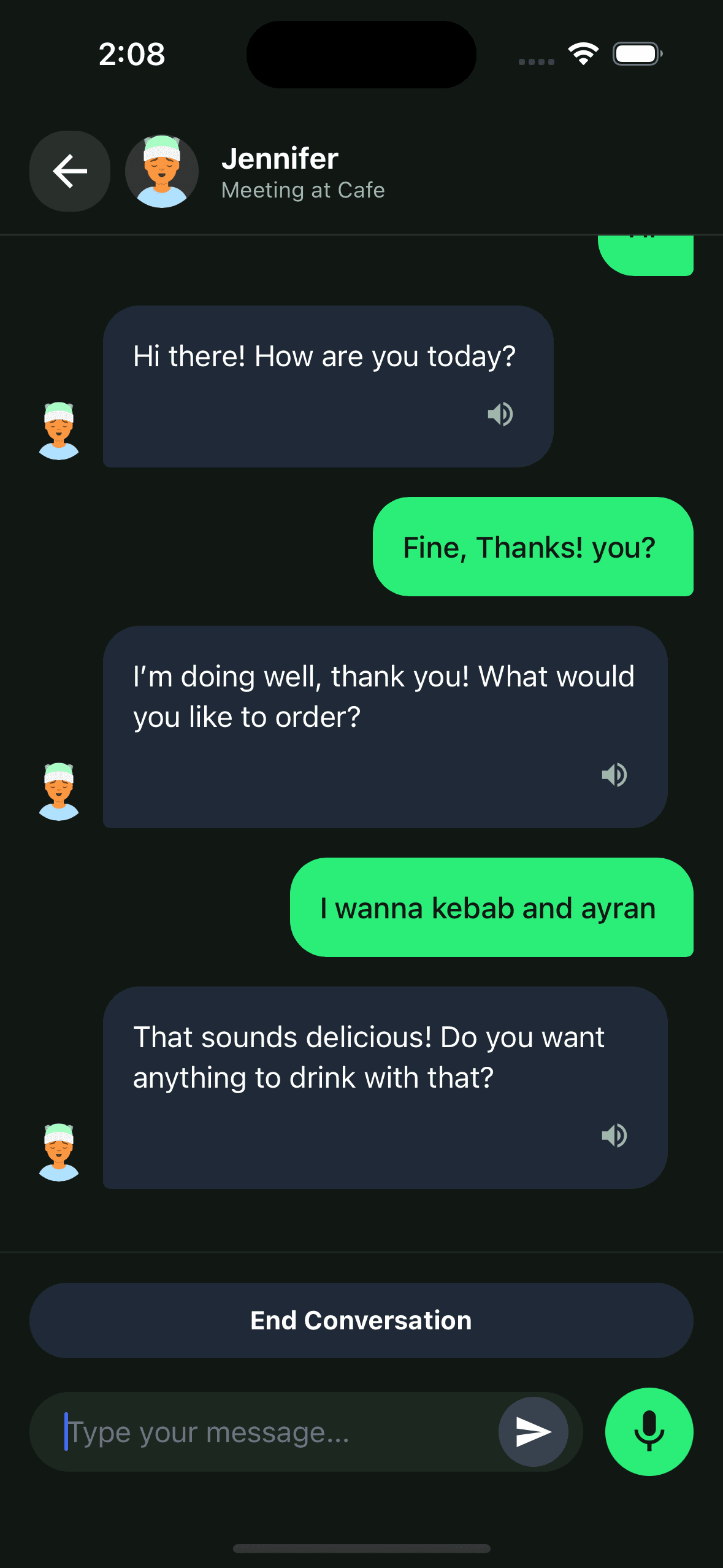The height and width of the screenshot is (1568, 723).
Task: Tap the message typing field
Action: point(276,1432)
